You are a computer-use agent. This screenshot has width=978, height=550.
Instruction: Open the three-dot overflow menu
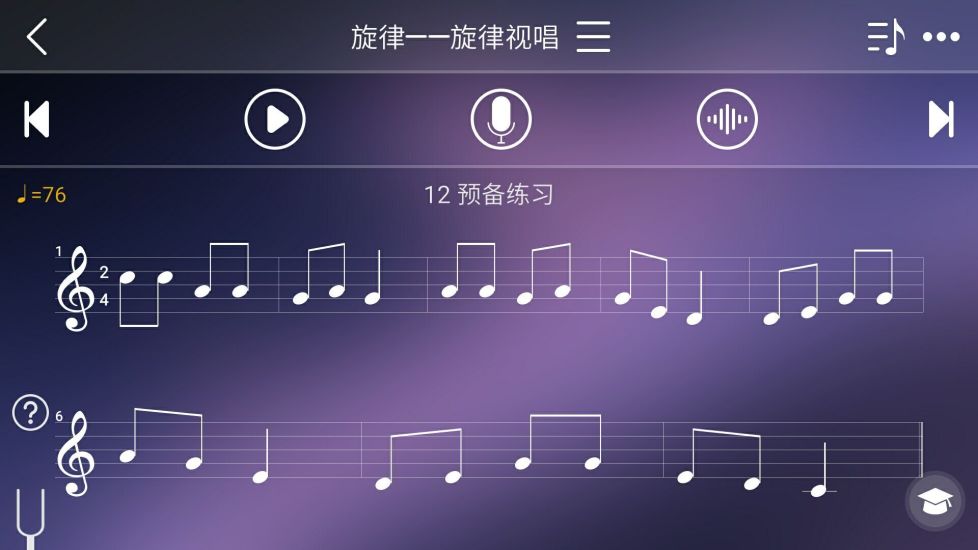point(940,37)
